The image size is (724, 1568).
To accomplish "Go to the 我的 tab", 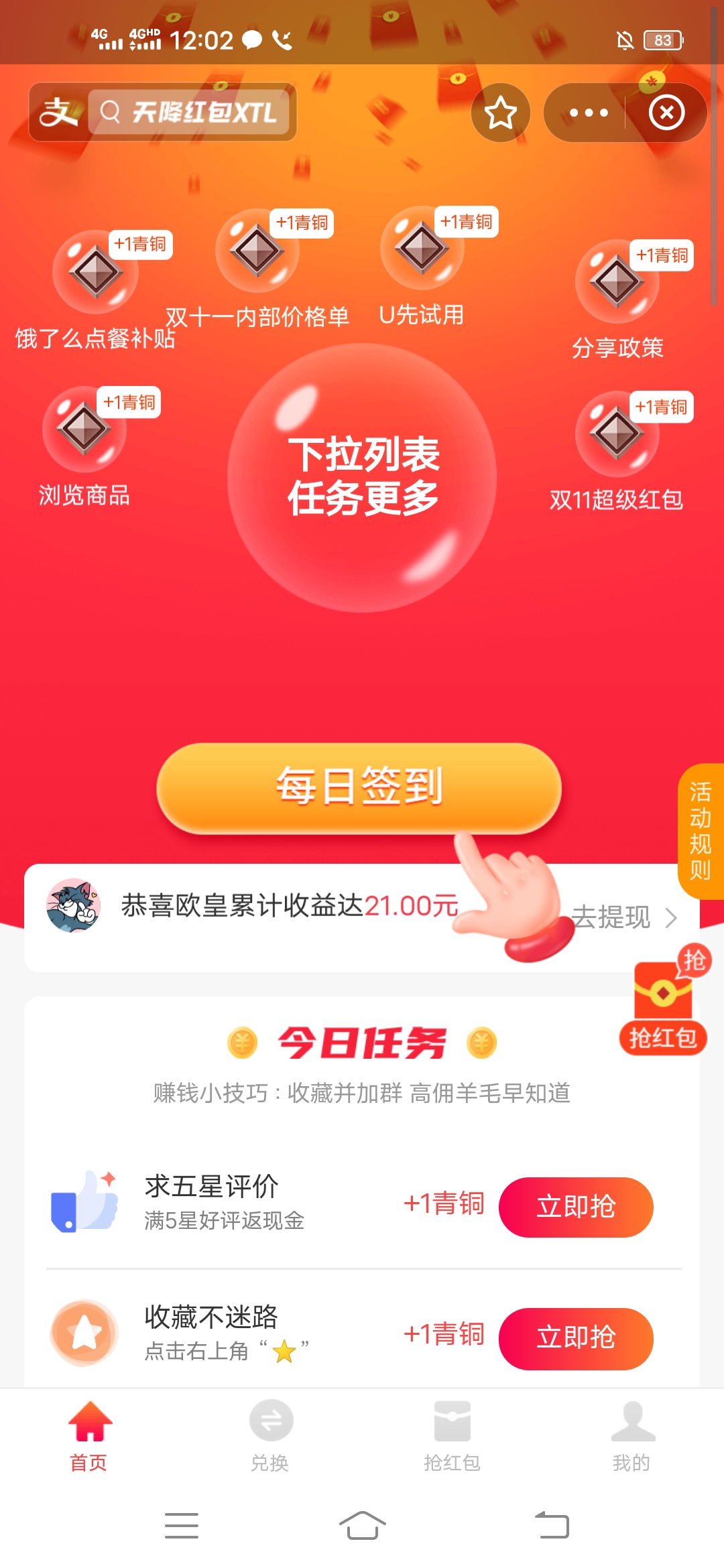I will pos(632,1434).
